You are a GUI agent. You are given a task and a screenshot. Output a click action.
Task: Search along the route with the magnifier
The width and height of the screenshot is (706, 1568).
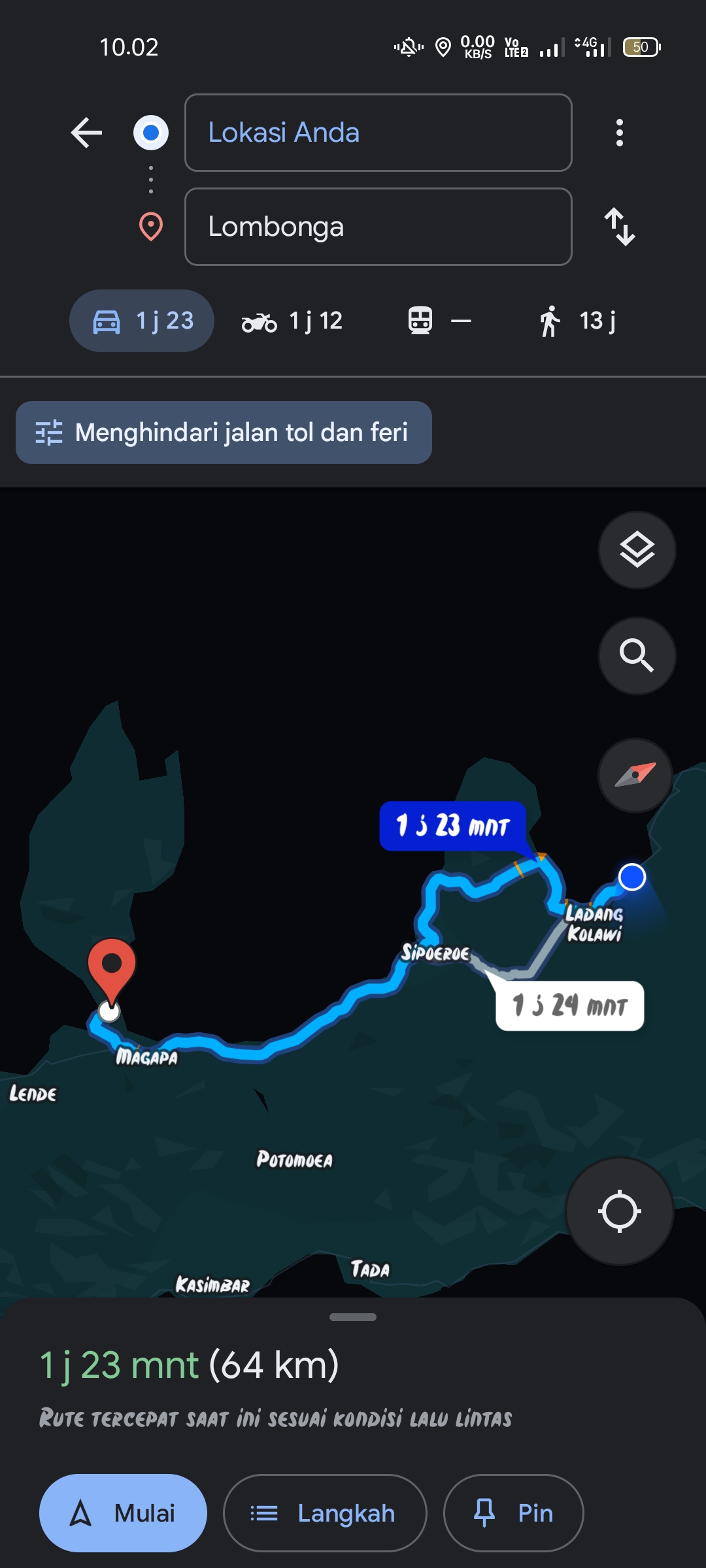(x=637, y=655)
